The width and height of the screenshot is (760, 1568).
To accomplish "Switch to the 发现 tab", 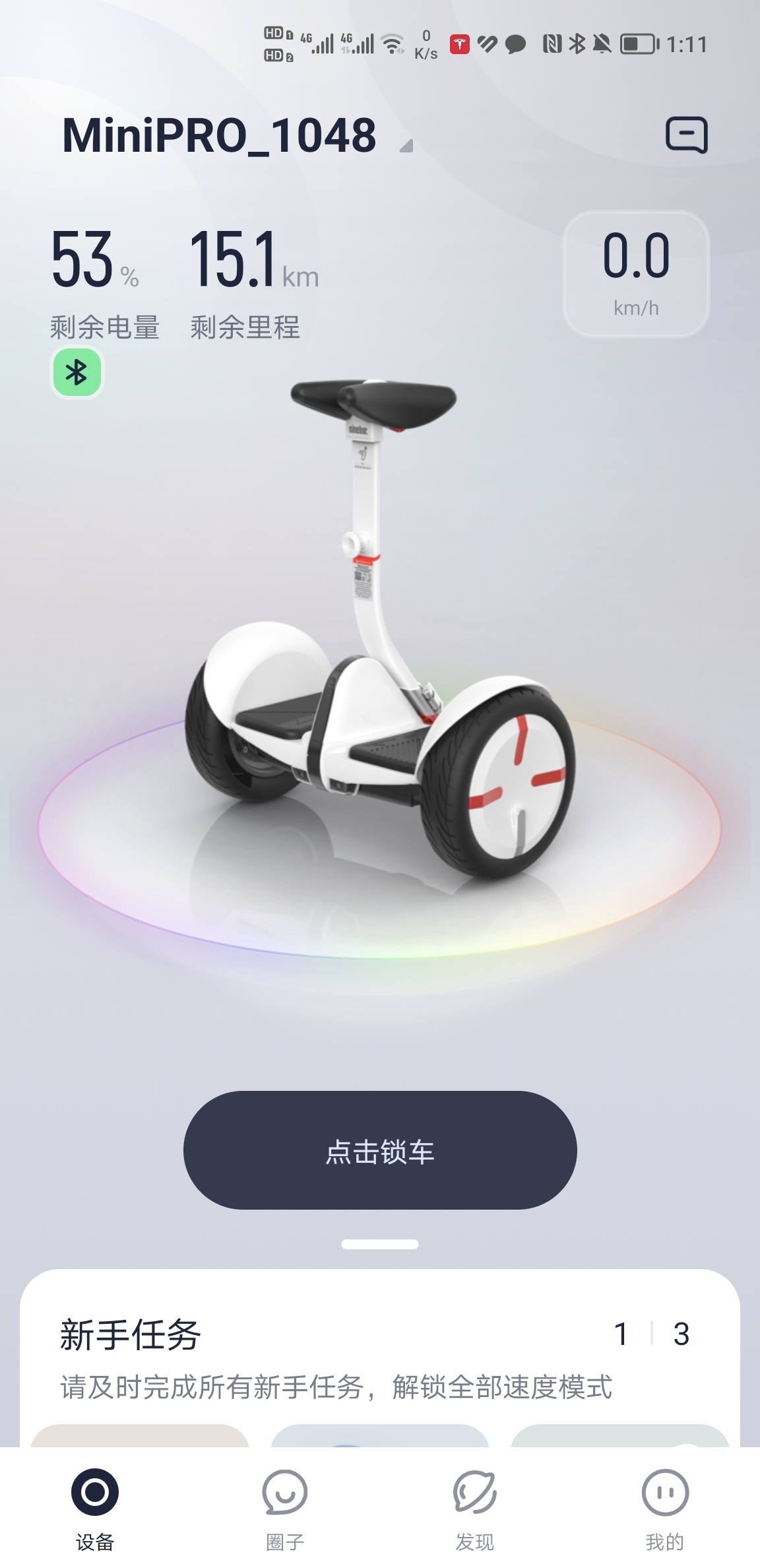I will 475,1508.
